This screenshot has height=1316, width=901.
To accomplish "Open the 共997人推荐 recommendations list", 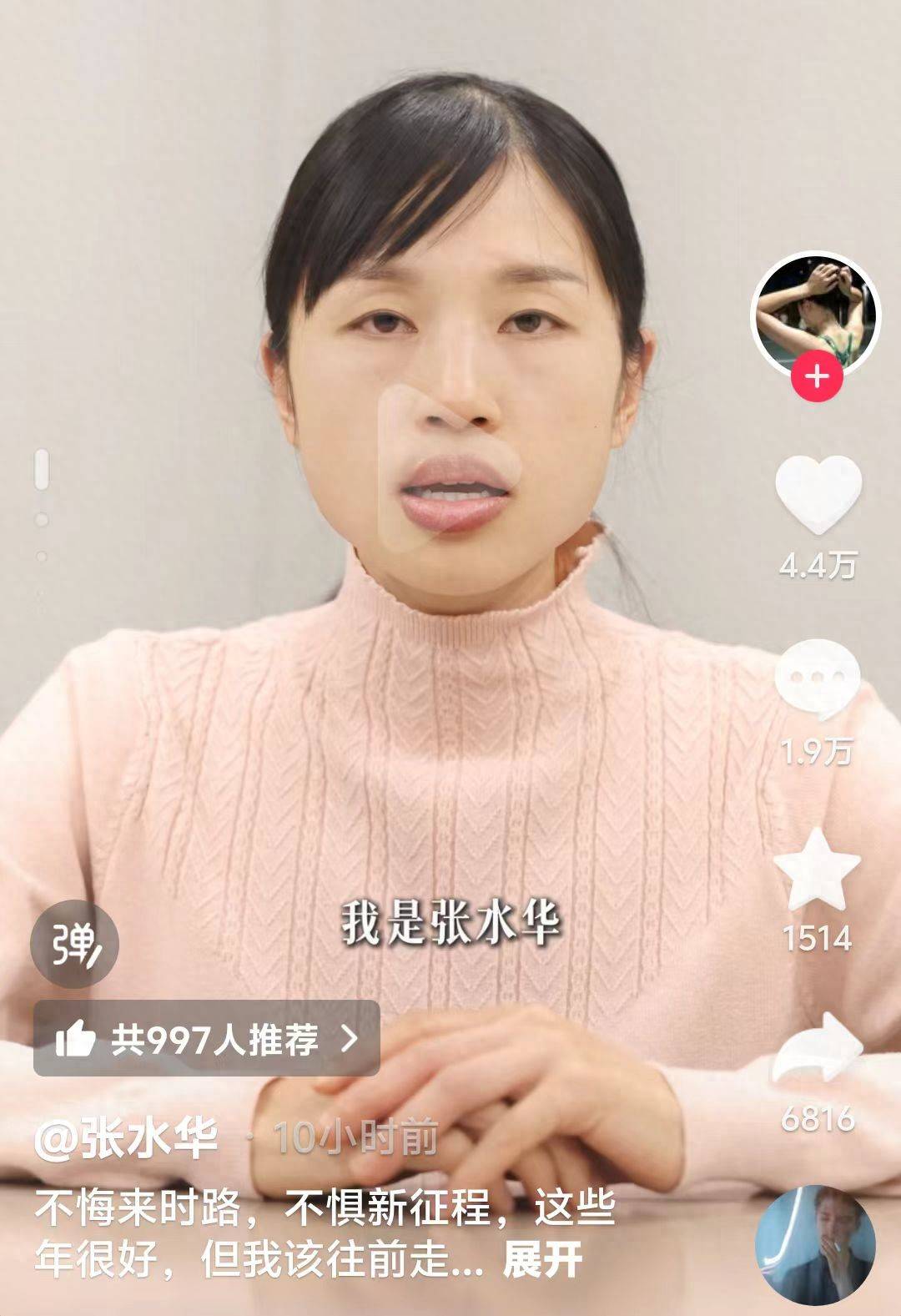I will 206,1039.
